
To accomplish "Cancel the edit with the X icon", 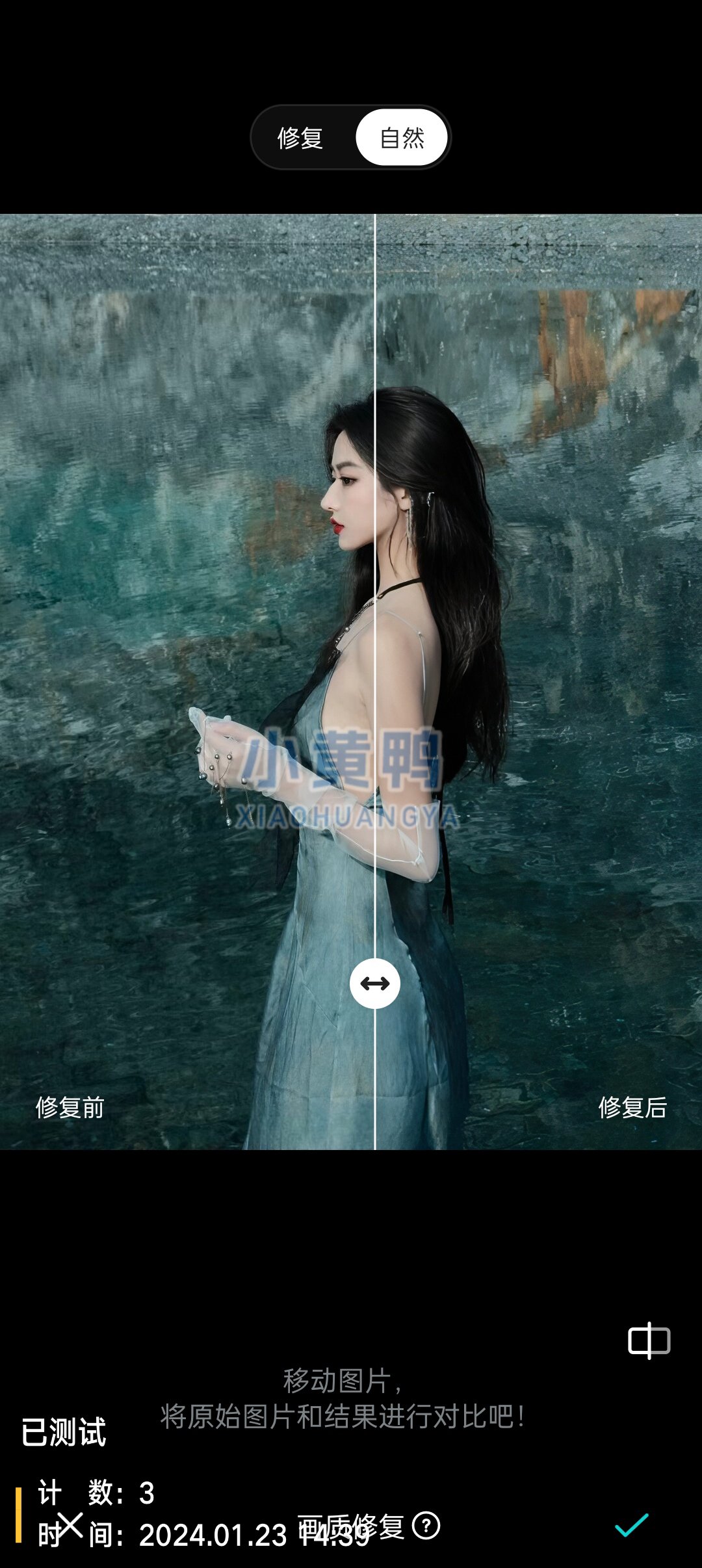I will click(x=70, y=1525).
